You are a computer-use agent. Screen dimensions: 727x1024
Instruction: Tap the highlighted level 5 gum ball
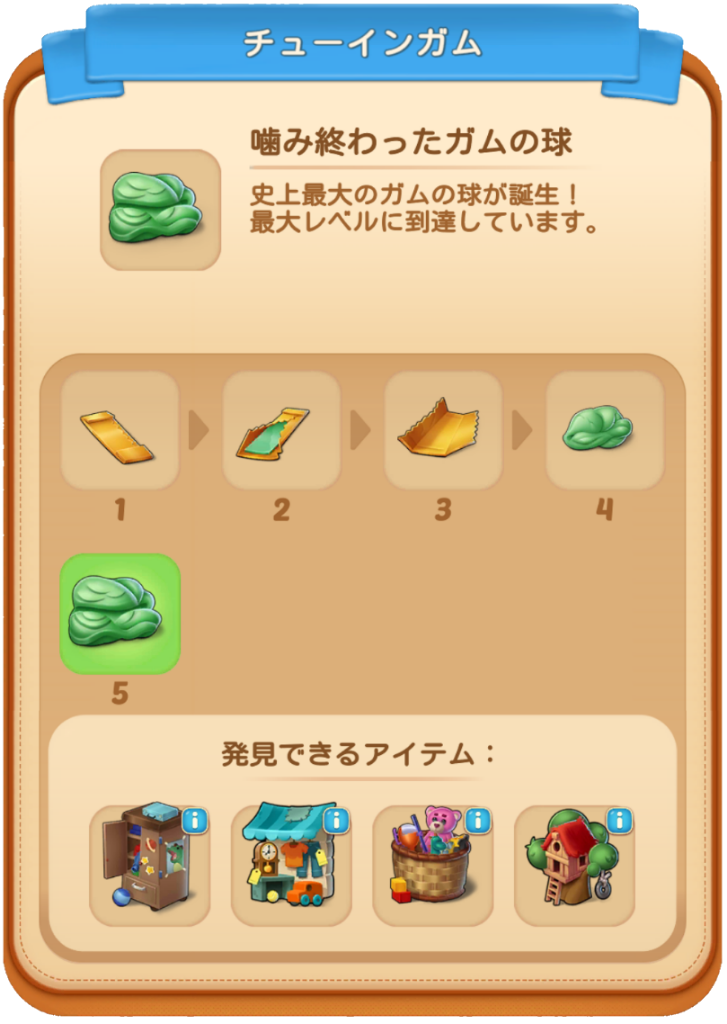[x=120, y=613]
